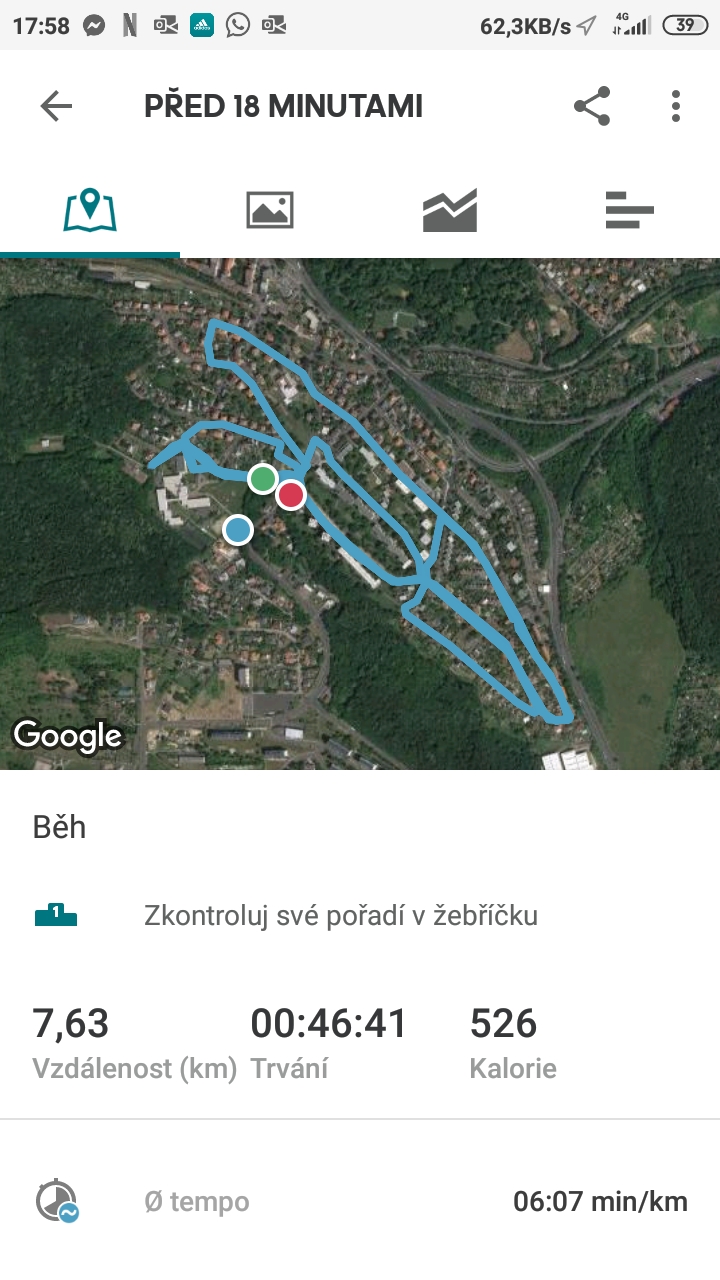The height and width of the screenshot is (1280, 720).
Task: Switch to the photos tab
Action: (270, 210)
